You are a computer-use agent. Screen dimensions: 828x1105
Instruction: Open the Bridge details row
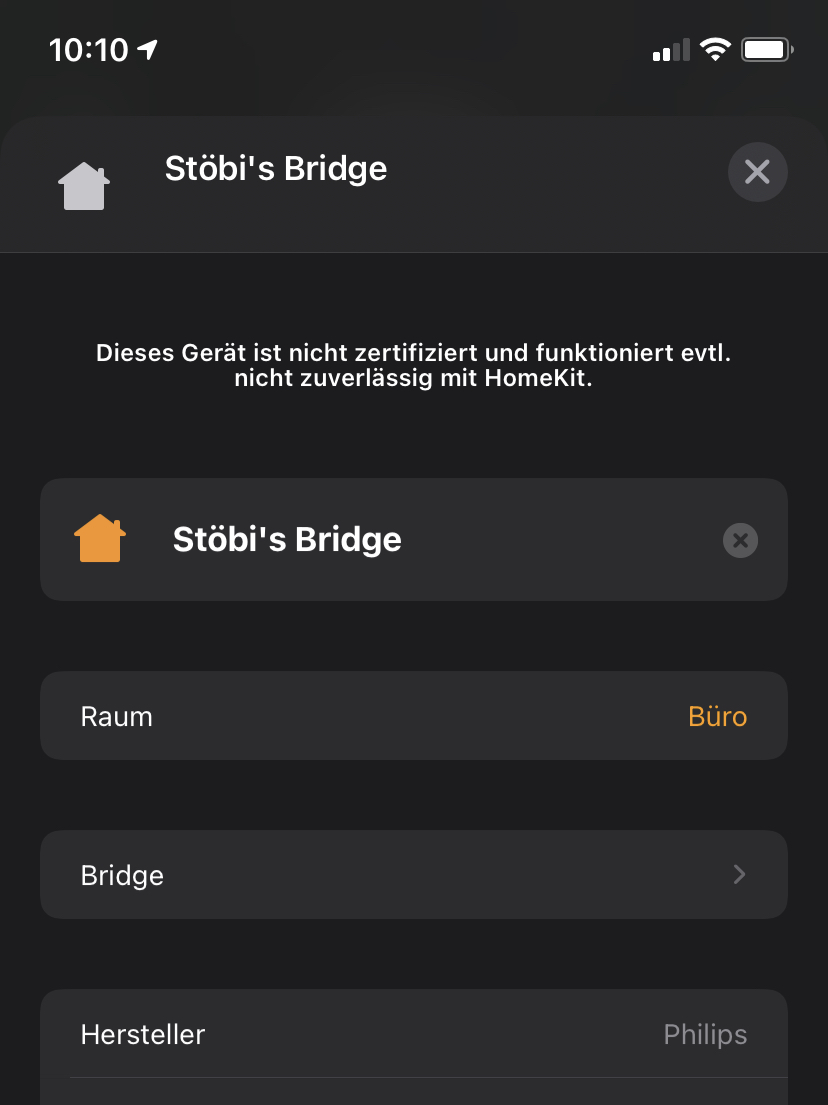coord(414,875)
